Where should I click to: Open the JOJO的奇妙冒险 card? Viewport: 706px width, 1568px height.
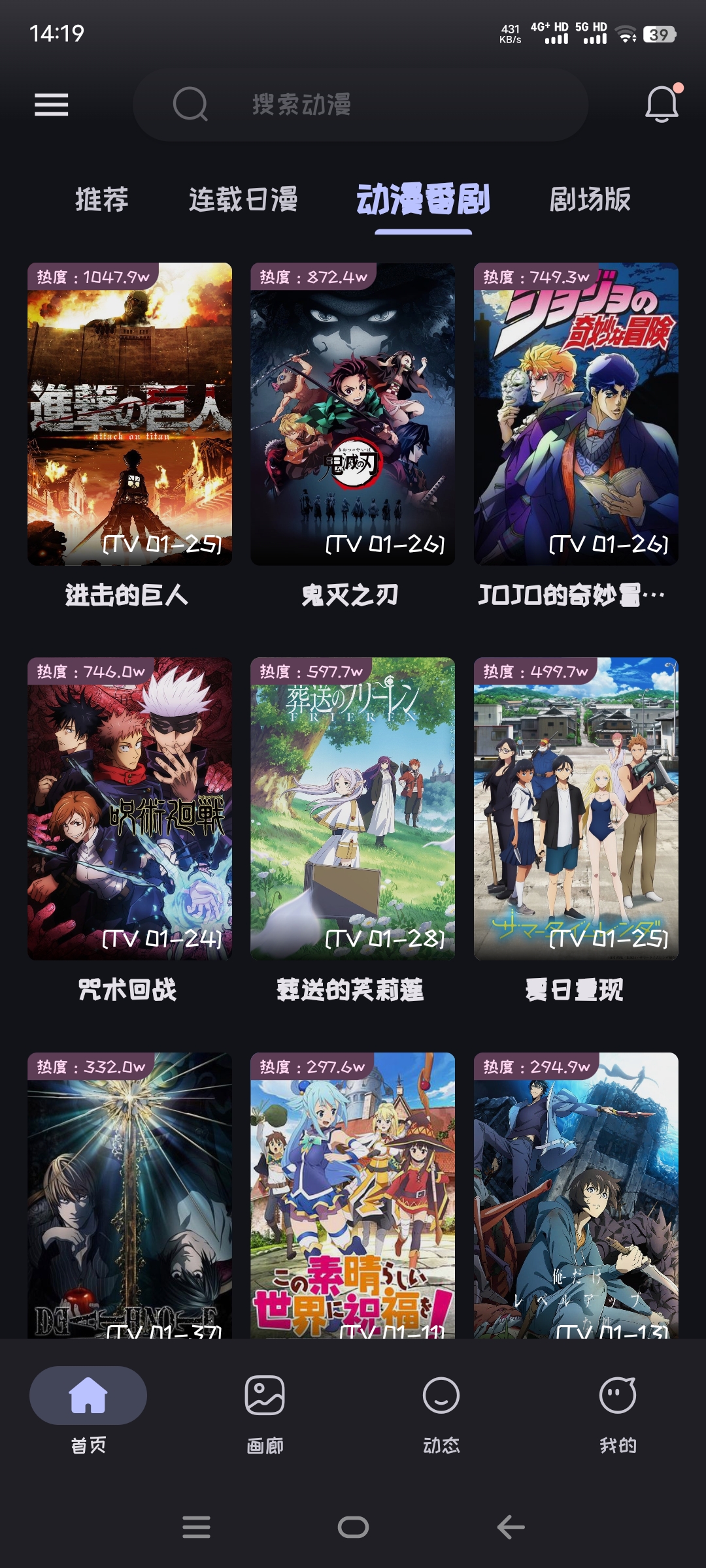[x=576, y=414]
